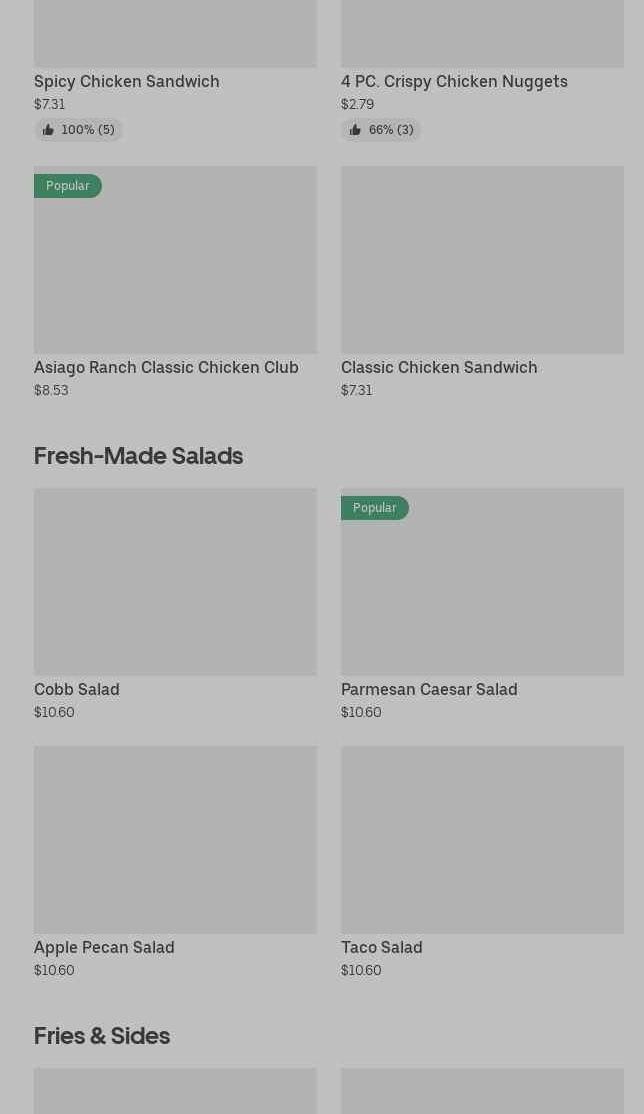Select the 4 PC. Crispy Chicken Nuggets

482,71
